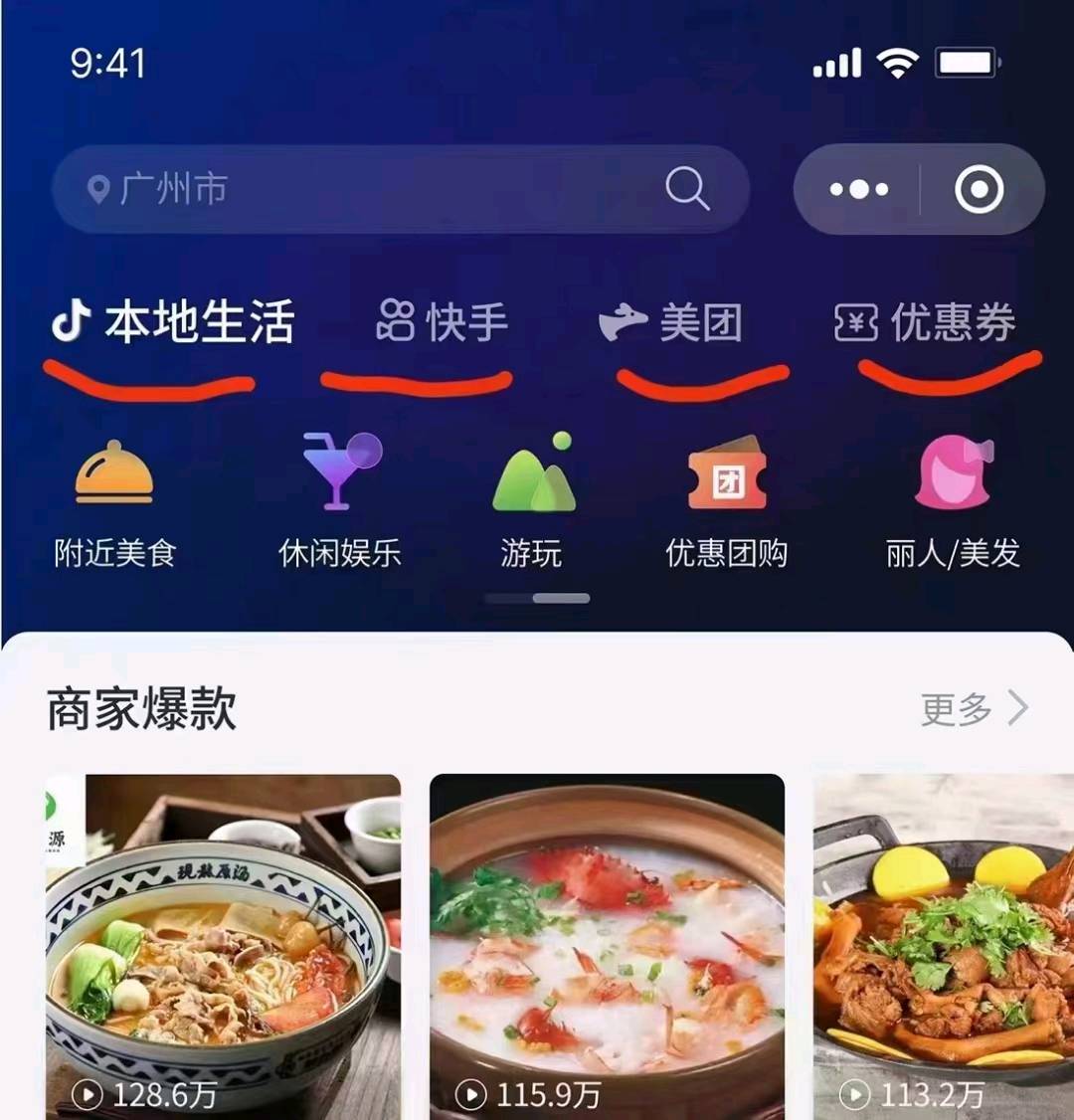The height and width of the screenshot is (1120, 1074).
Task: Open the mini program three-dot menu
Action: [859, 189]
